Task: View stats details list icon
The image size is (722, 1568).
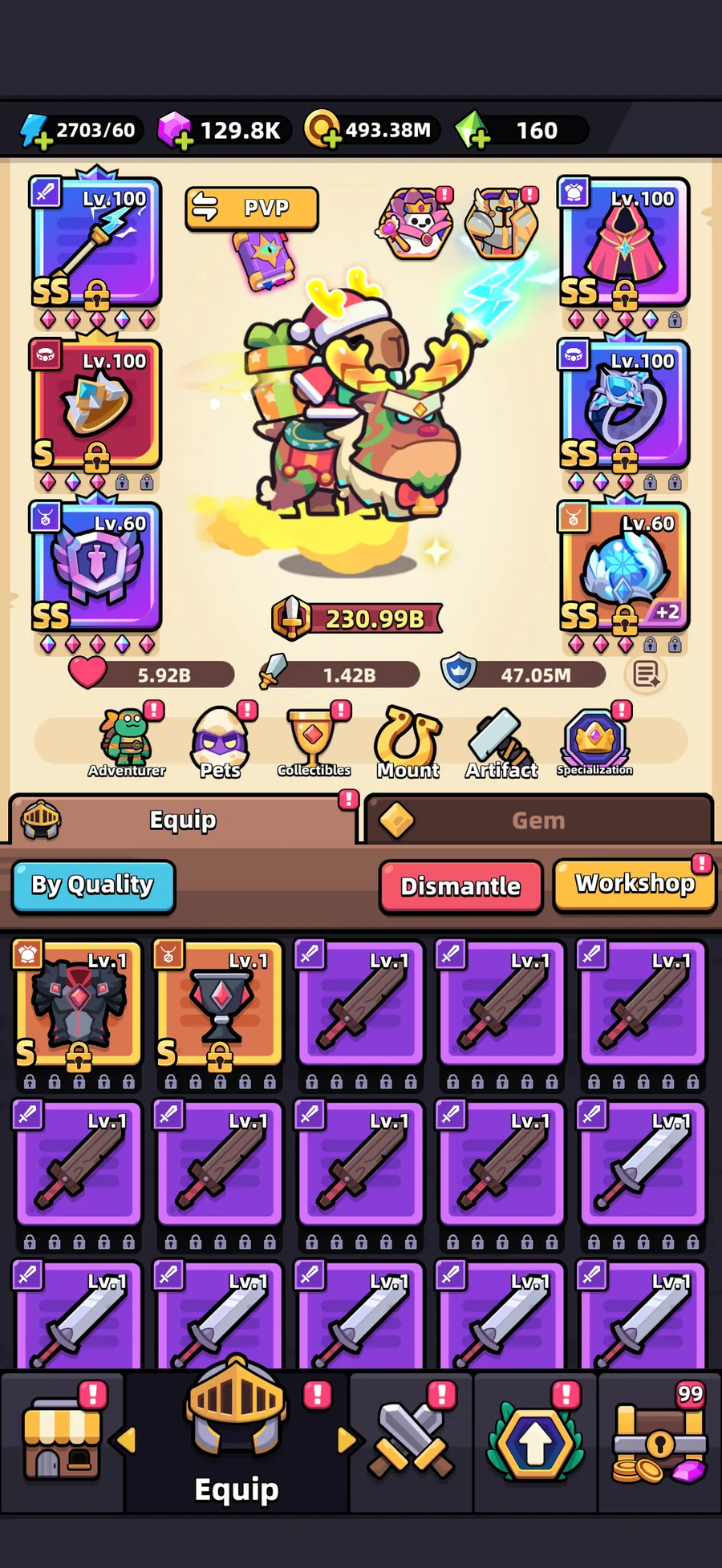Action: click(x=646, y=675)
